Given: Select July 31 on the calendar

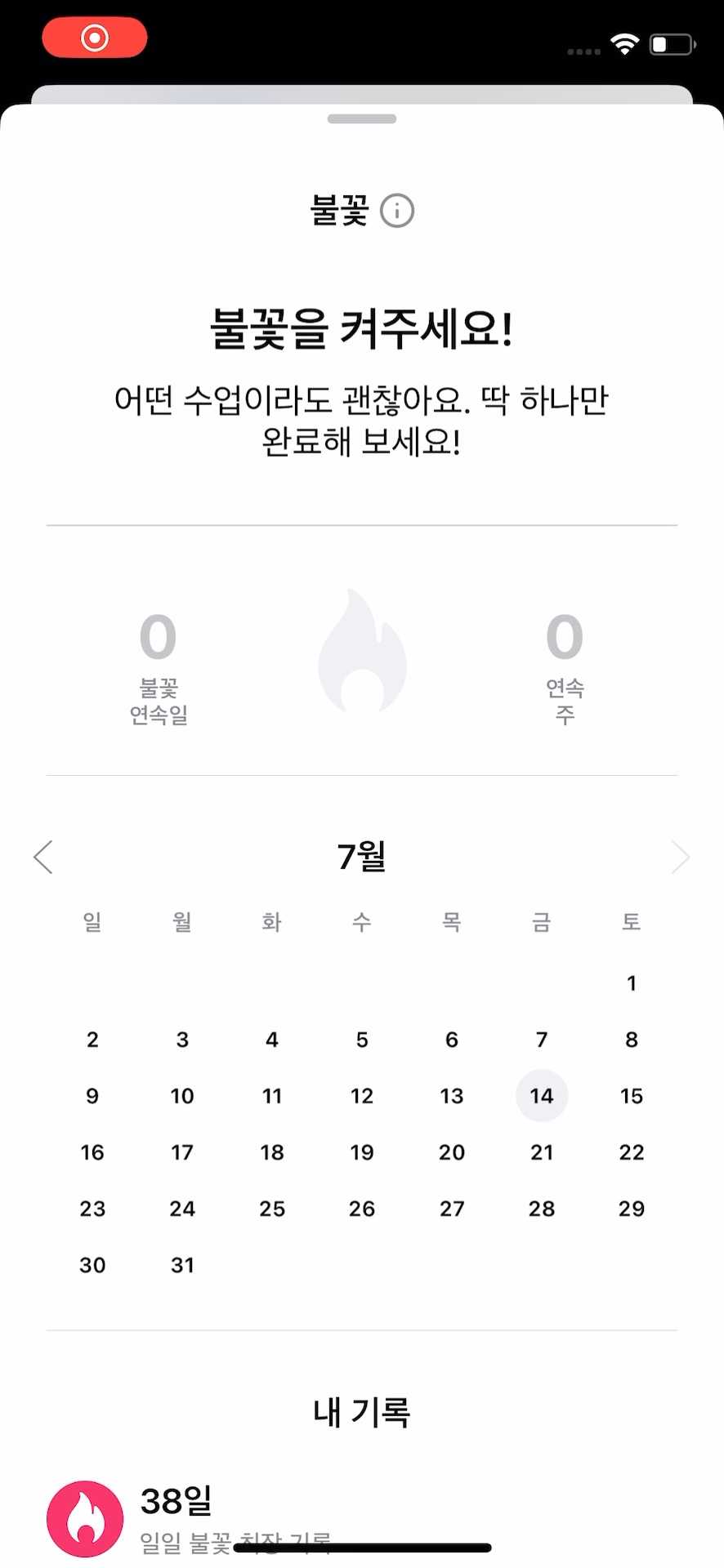Looking at the screenshot, I should click(x=182, y=1265).
